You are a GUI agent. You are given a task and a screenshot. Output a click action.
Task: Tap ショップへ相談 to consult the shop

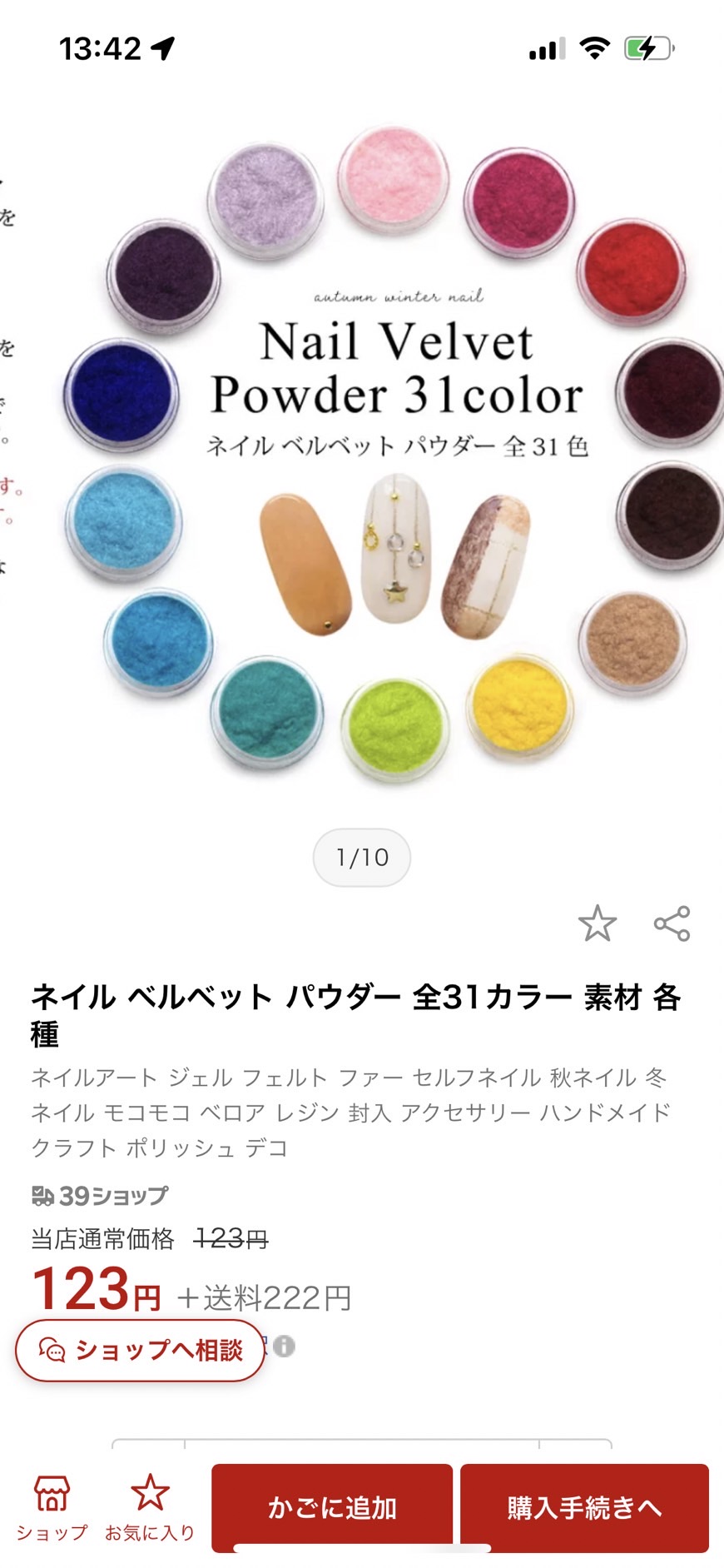point(140,1351)
